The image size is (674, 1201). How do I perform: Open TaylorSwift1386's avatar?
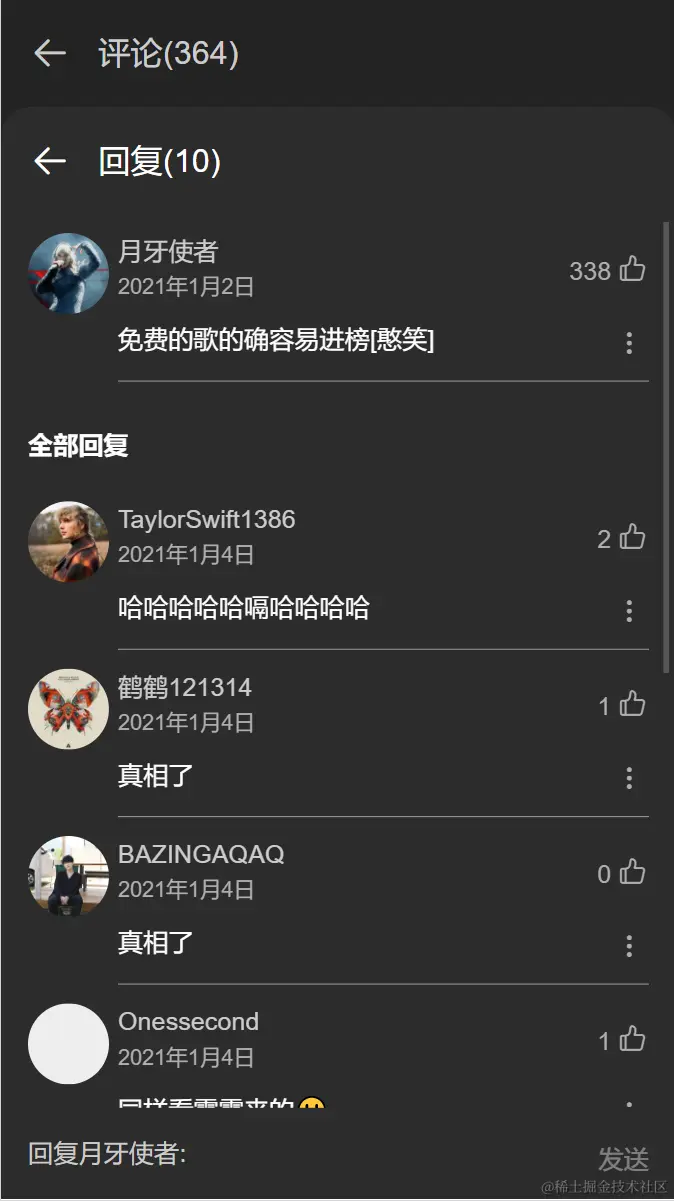pos(68,541)
